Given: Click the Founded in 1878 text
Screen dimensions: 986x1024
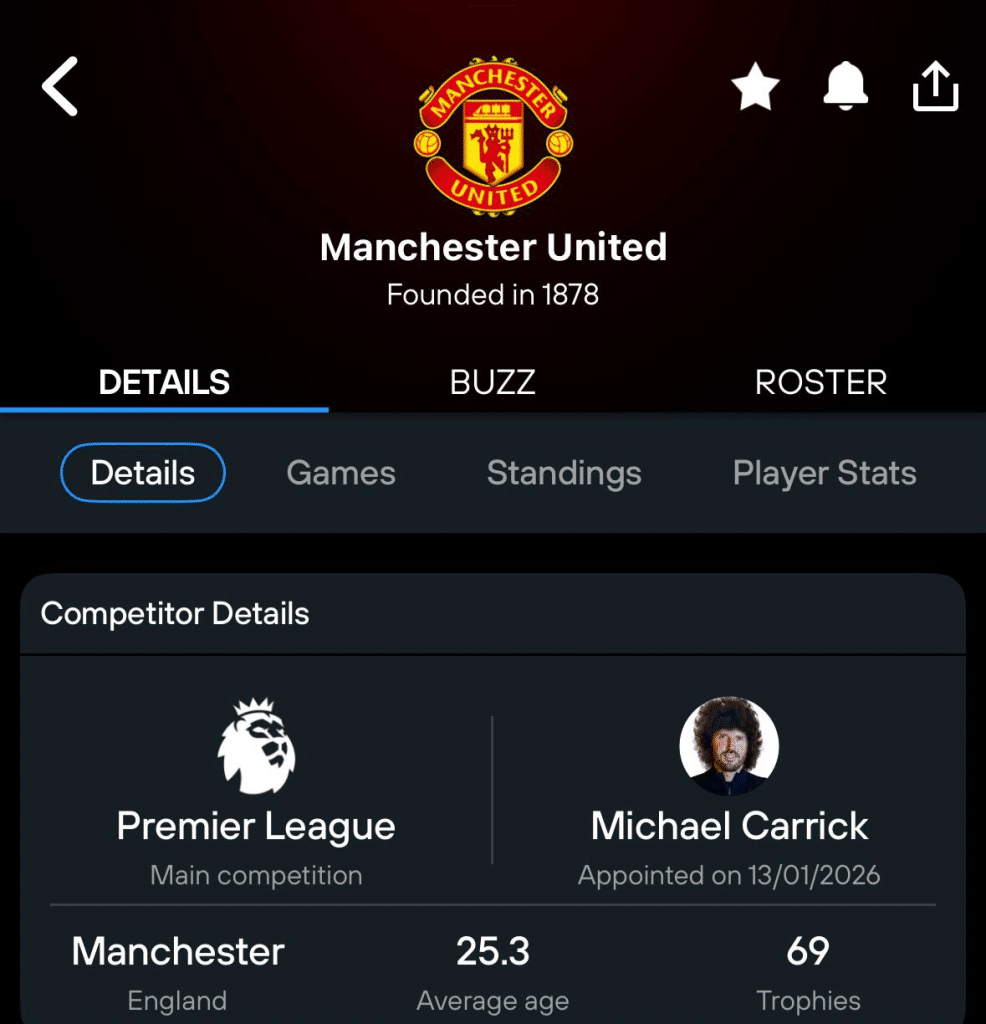Looking at the screenshot, I should (492, 294).
